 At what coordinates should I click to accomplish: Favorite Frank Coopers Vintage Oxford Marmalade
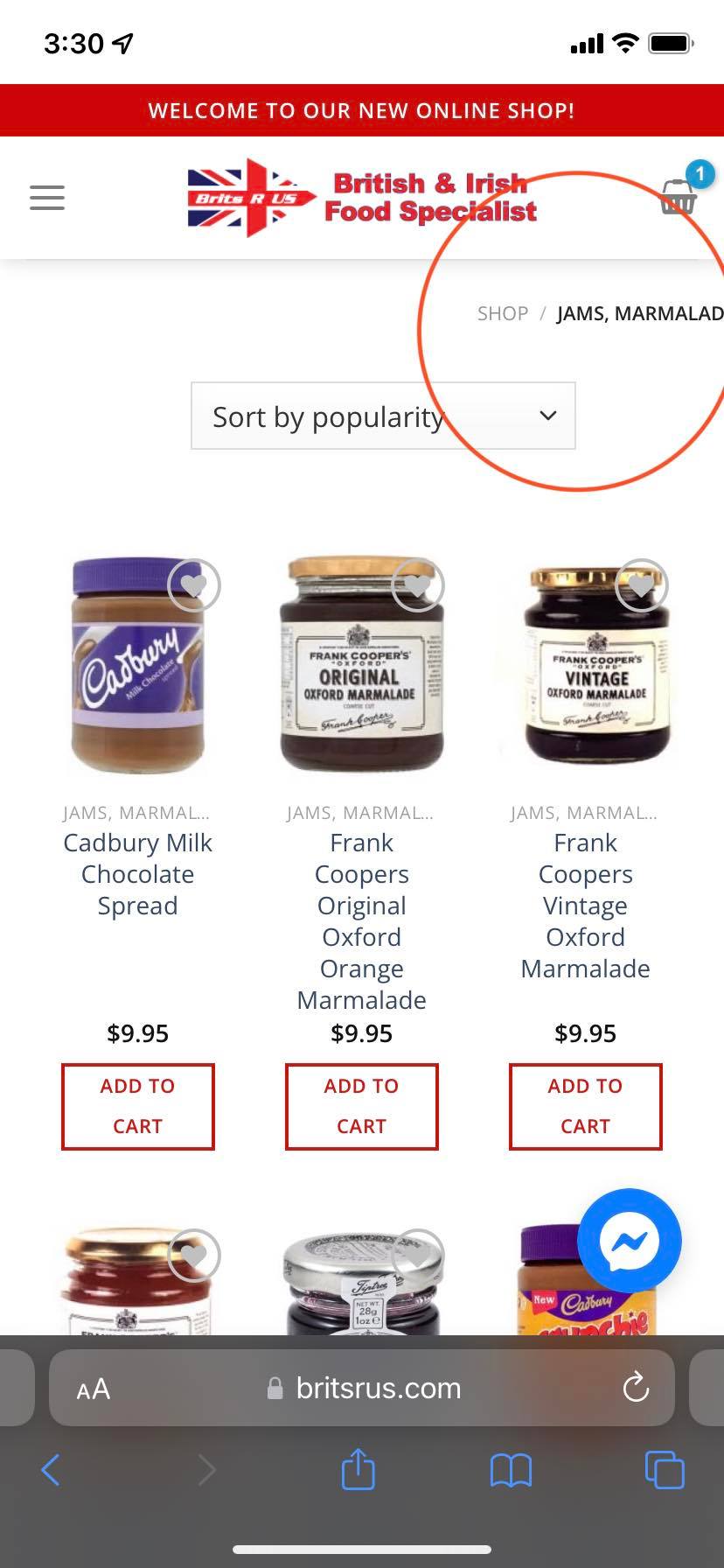[x=642, y=585]
